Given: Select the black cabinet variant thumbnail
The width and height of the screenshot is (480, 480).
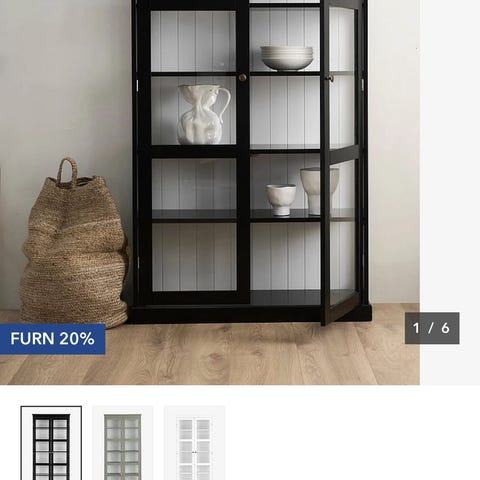Looking at the screenshot, I should 51,443.
